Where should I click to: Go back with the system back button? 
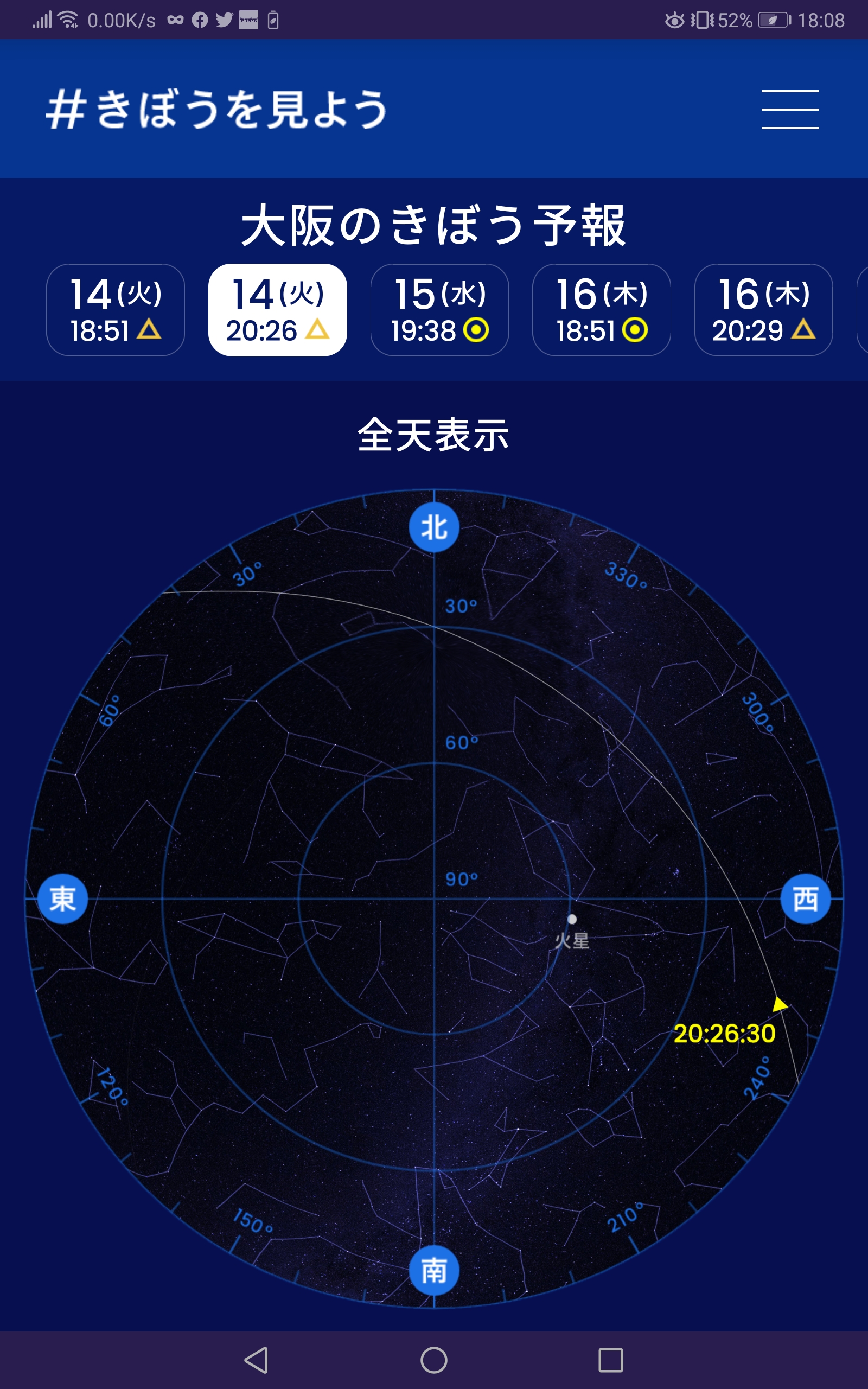(x=257, y=1360)
